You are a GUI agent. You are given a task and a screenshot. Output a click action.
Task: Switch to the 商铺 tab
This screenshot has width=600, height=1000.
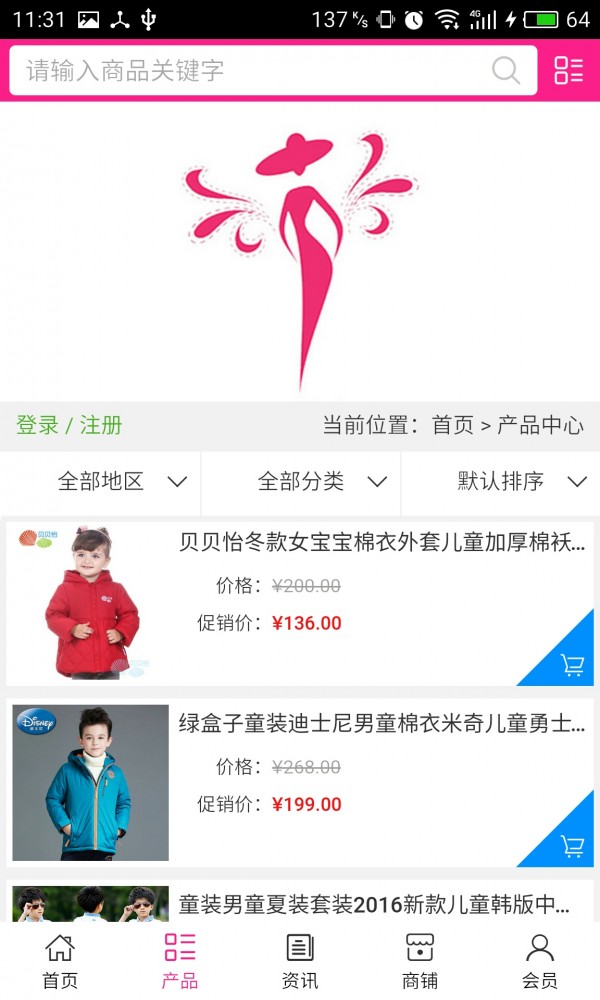pyautogui.click(x=420, y=960)
